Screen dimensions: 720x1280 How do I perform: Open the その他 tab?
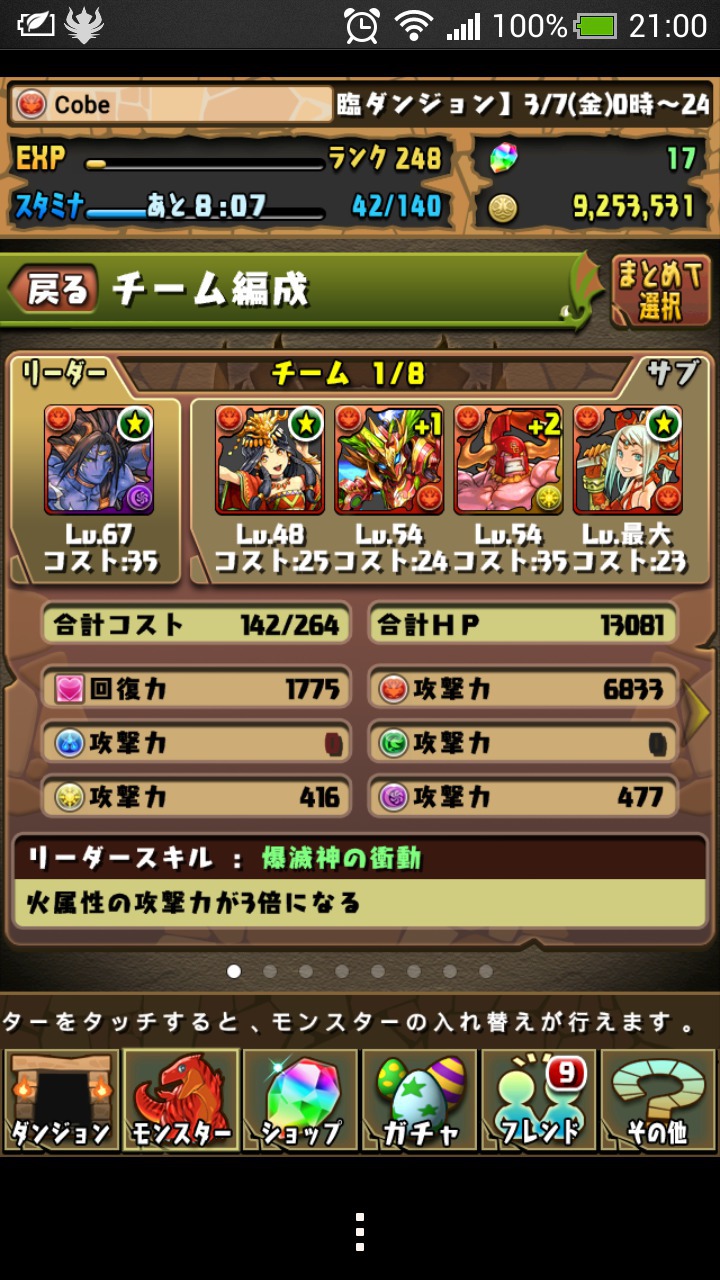[x=658, y=1099]
